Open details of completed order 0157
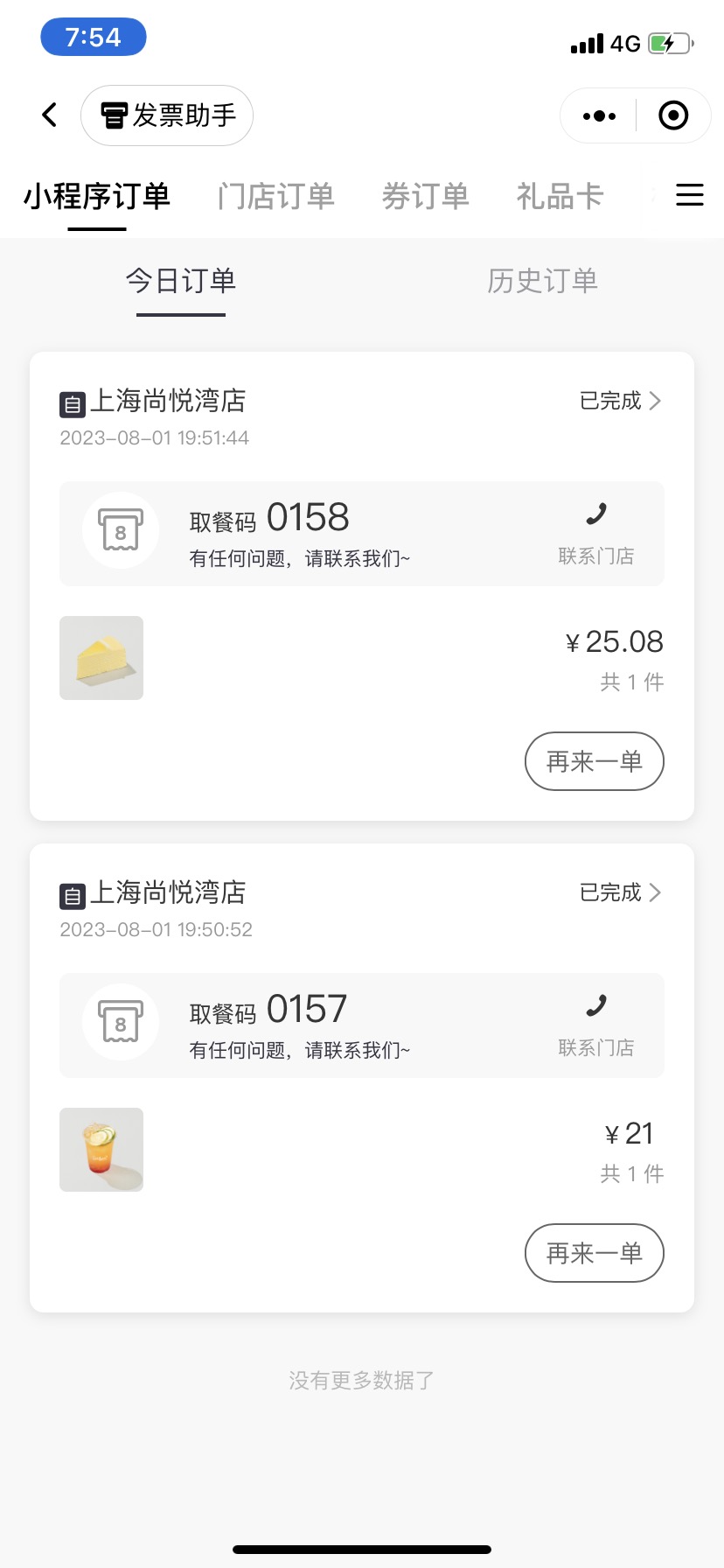 620,892
